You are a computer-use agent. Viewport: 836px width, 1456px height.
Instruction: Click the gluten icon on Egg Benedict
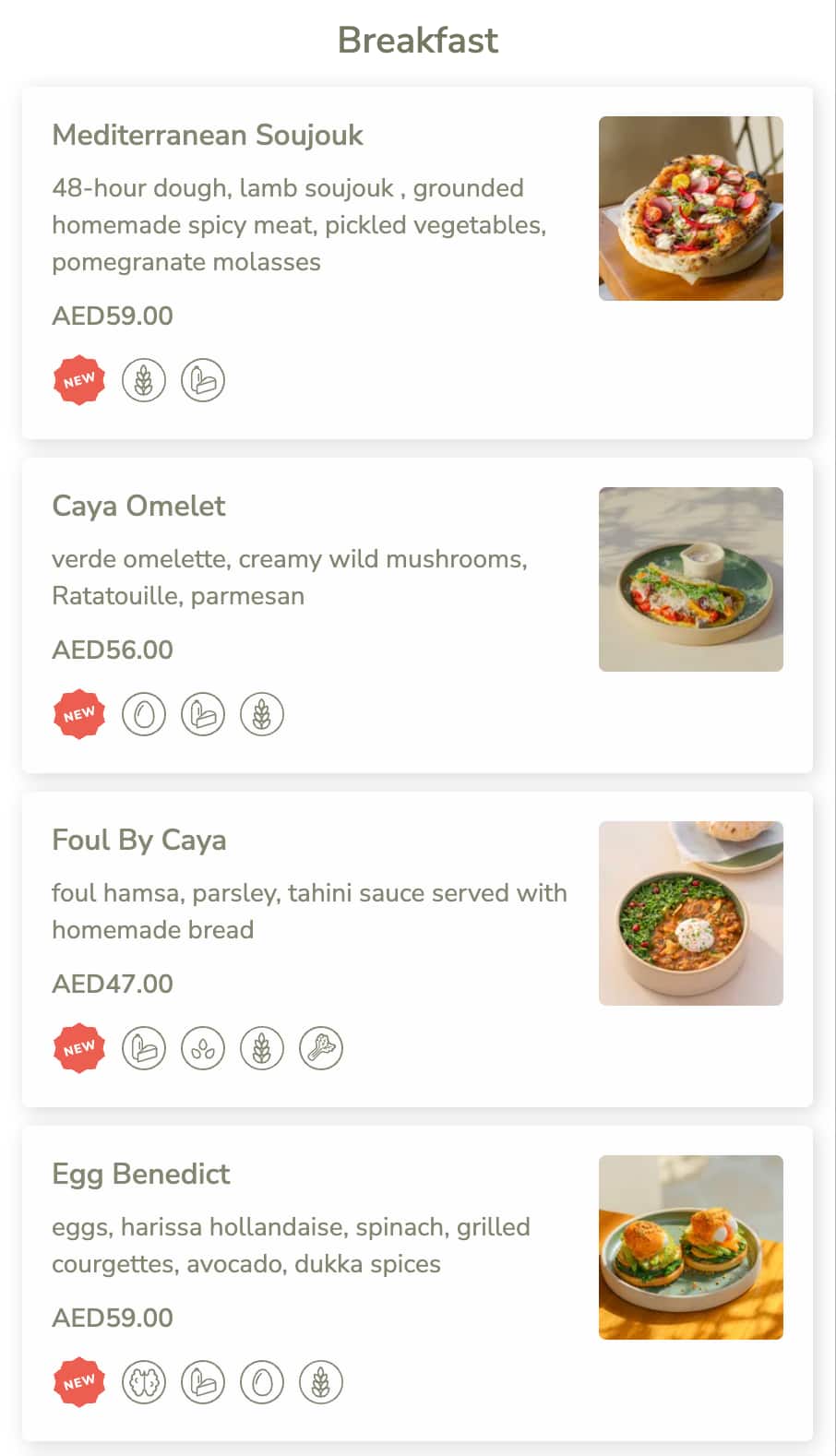click(322, 1382)
